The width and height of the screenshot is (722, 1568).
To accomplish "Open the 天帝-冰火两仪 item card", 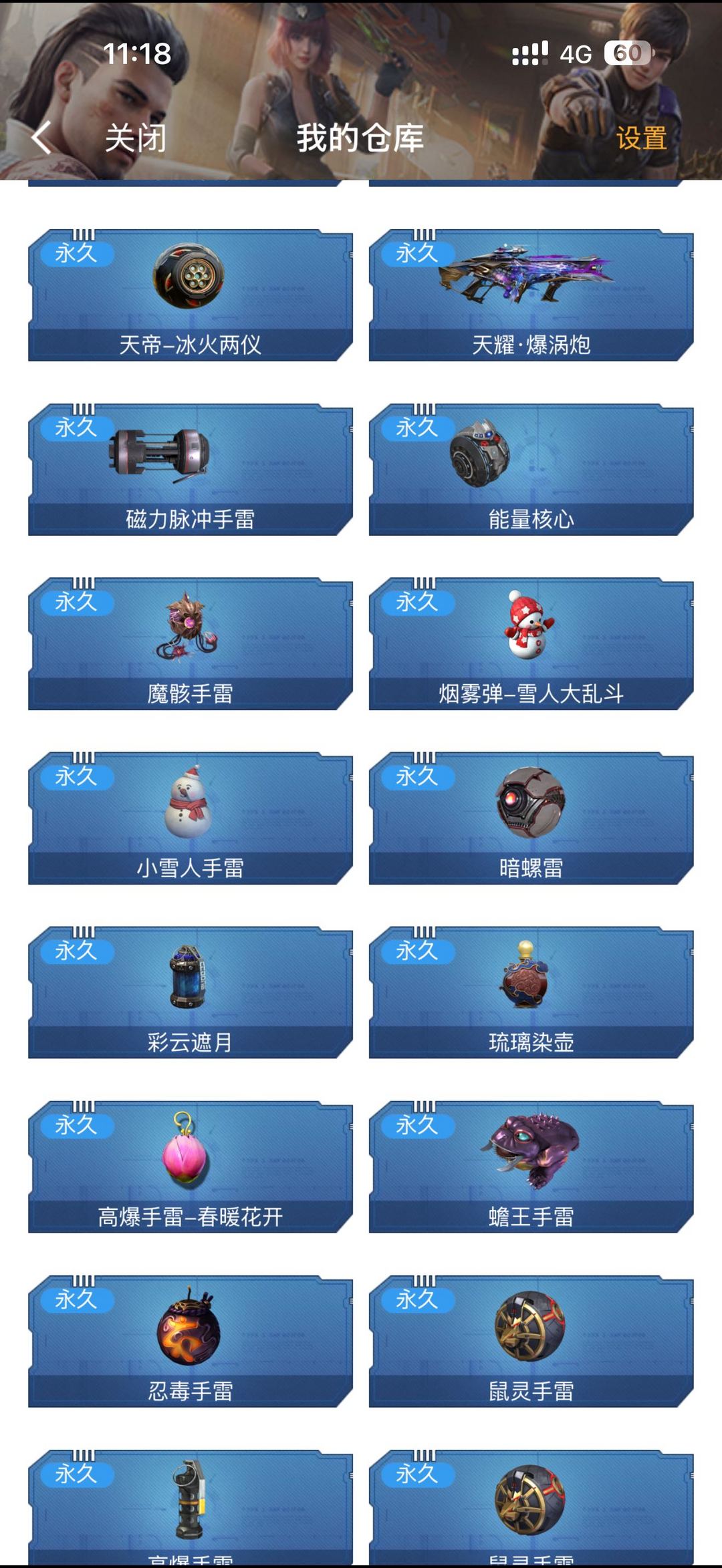I will (x=190, y=295).
